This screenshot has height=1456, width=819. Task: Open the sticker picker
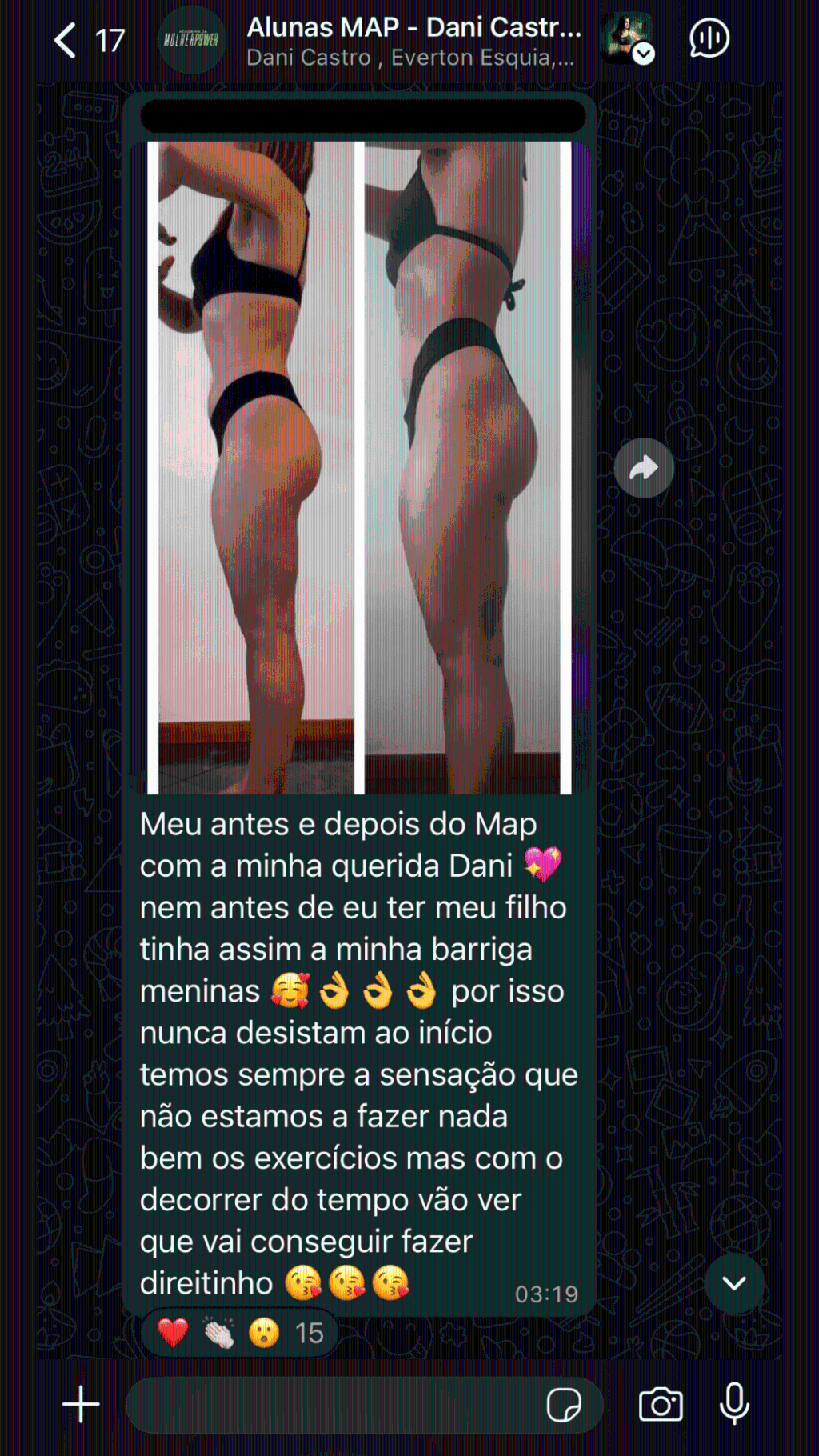tap(564, 1404)
